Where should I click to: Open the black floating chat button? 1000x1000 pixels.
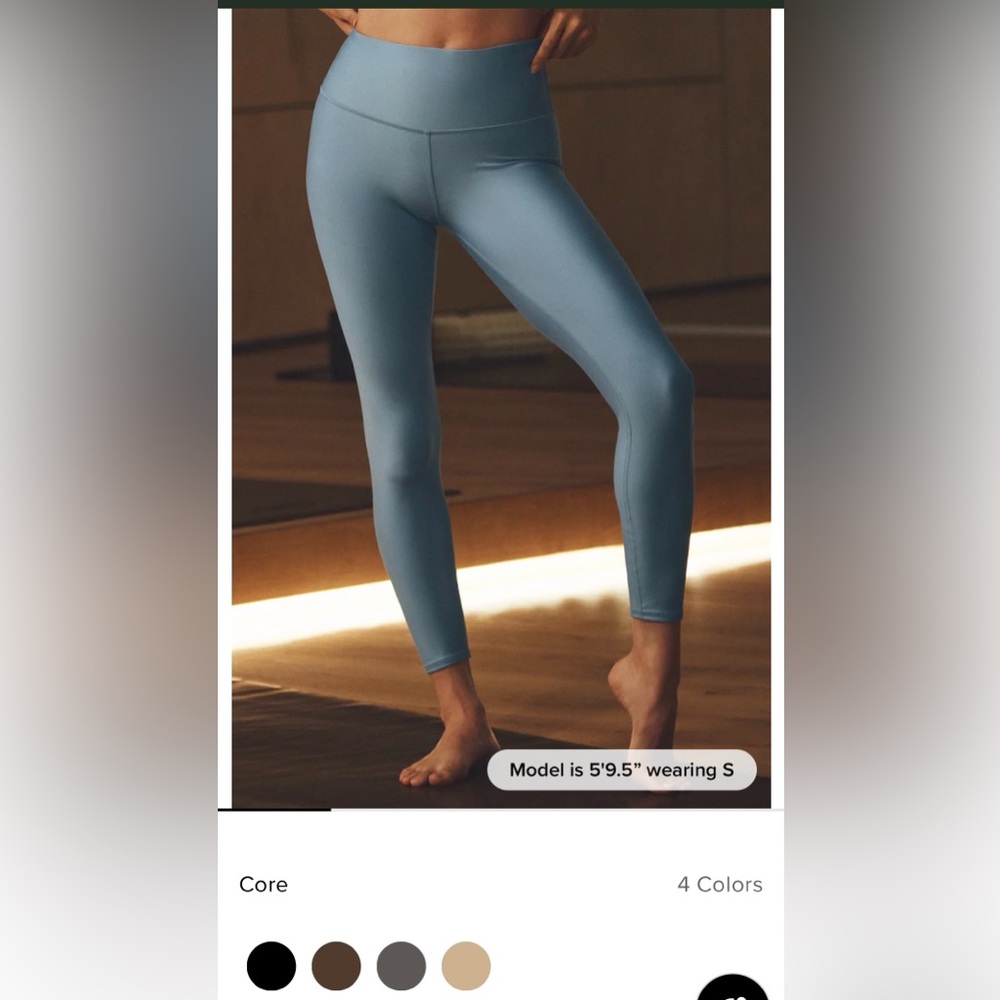[x=733, y=987]
